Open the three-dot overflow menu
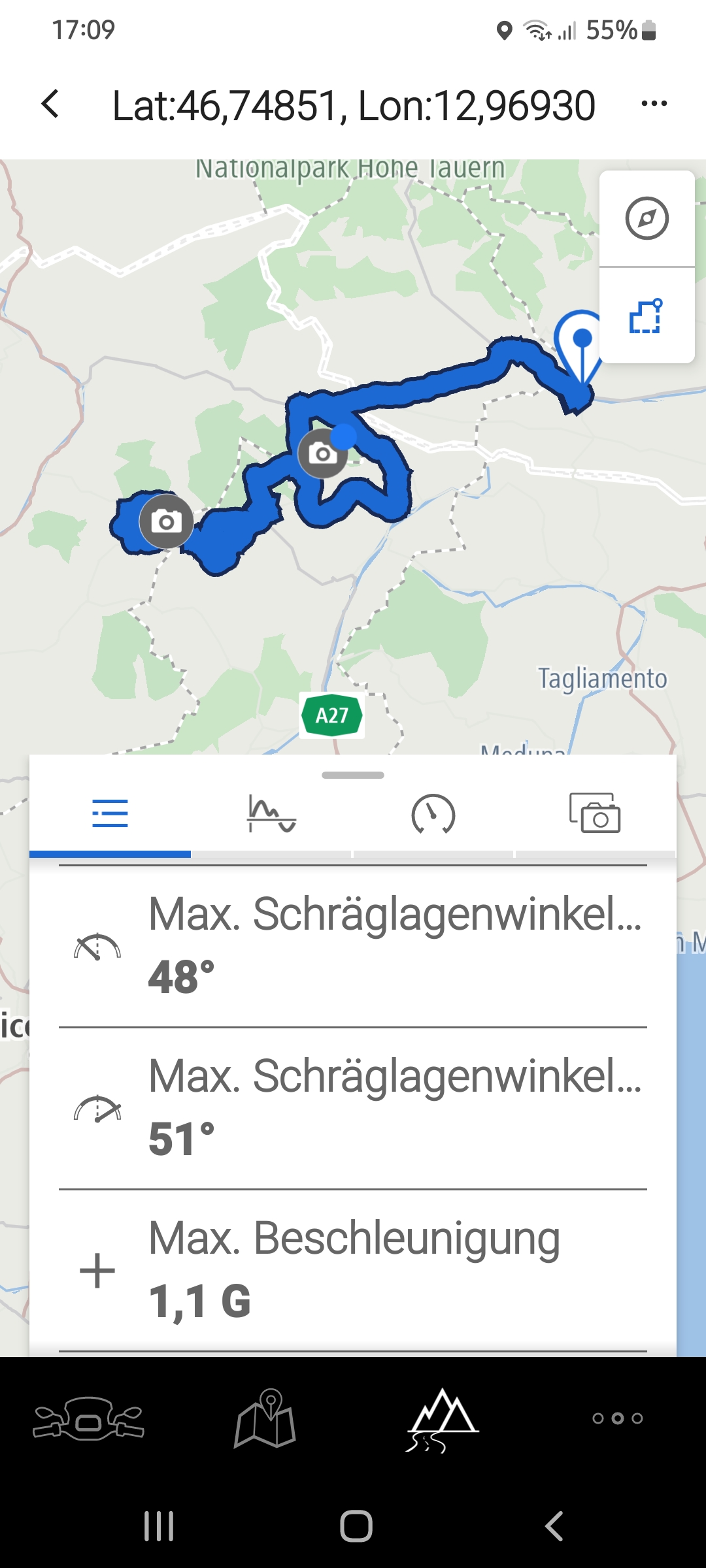This screenshot has width=706, height=1568. (x=654, y=103)
